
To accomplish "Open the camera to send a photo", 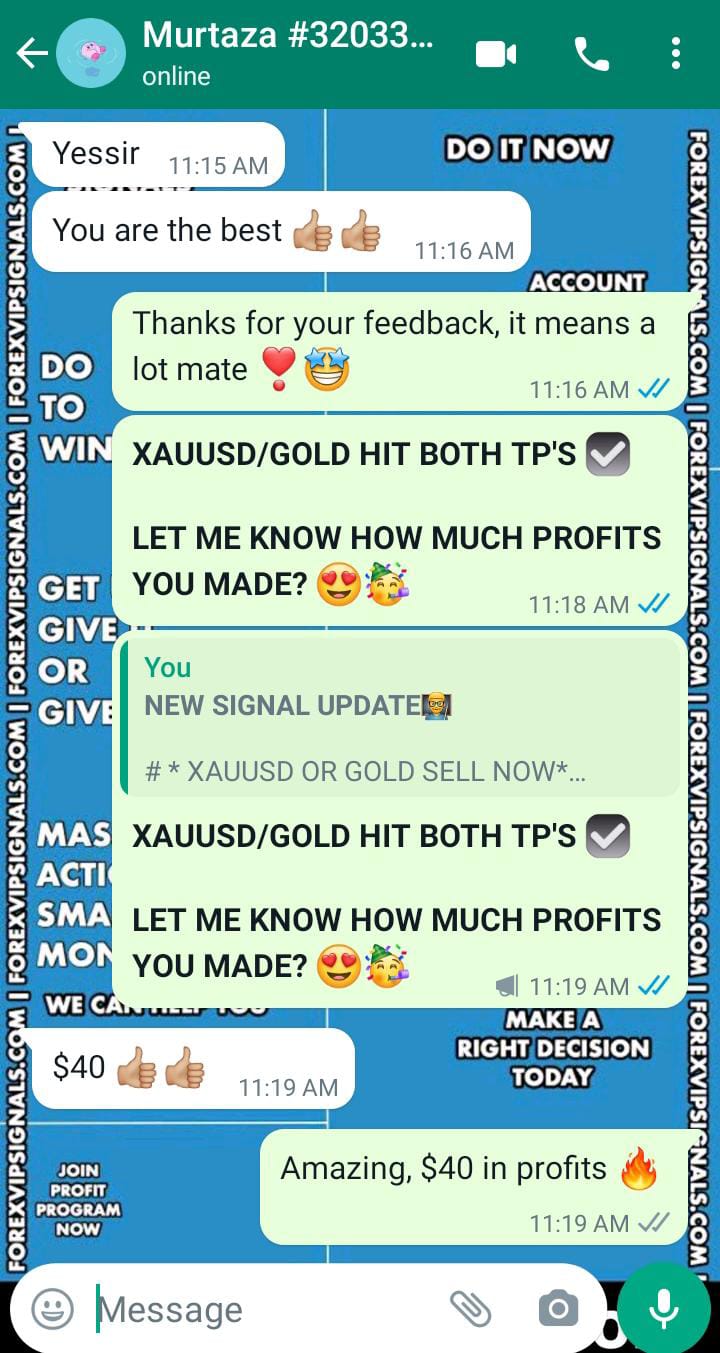I will point(558,1308).
